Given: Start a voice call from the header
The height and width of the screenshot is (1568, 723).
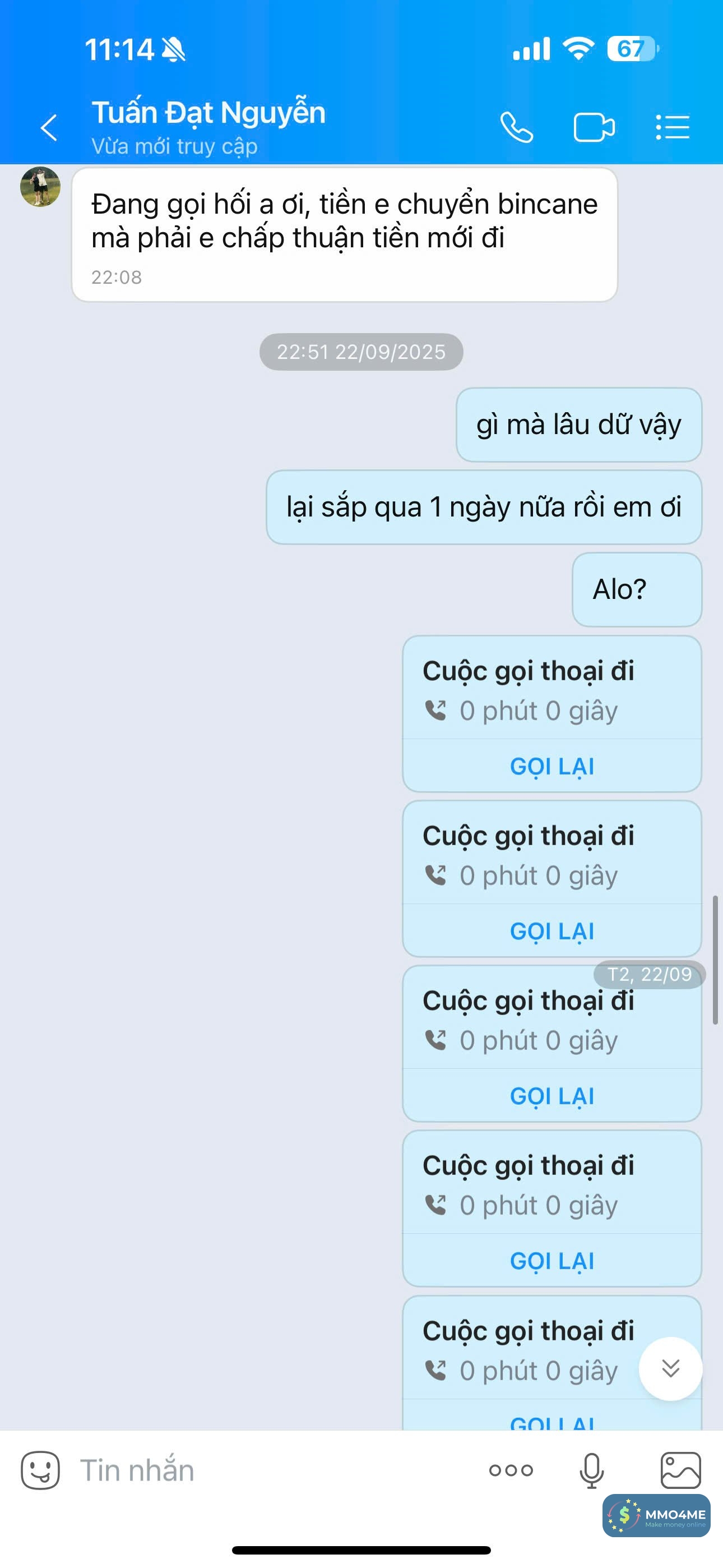Looking at the screenshot, I should 517,128.
